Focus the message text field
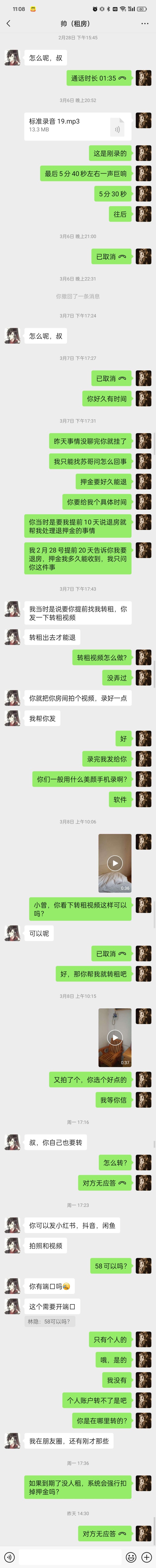 point(70,1557)
